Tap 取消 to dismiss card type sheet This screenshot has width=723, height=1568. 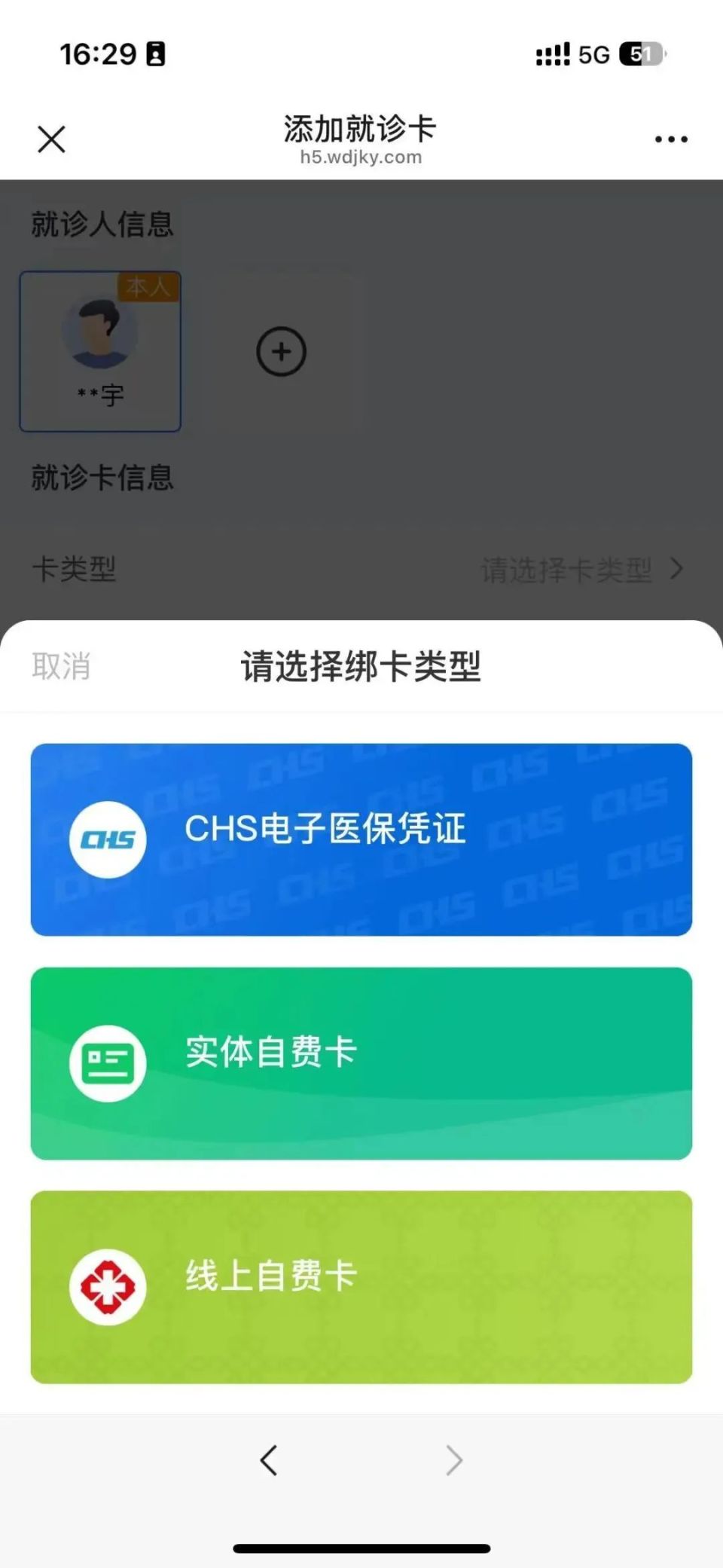tap(61, 666)
